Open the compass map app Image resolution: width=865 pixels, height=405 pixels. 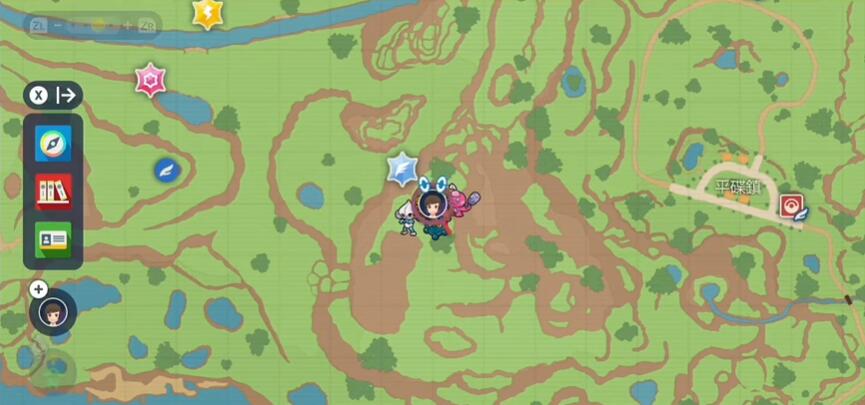53,144
